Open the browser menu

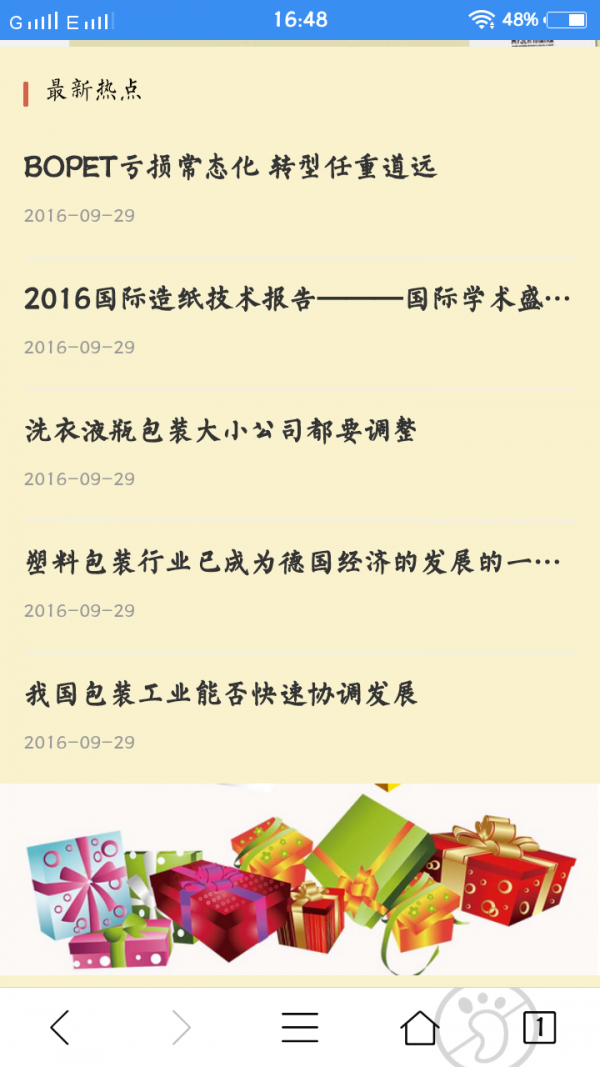click(x=300, y=1027)
